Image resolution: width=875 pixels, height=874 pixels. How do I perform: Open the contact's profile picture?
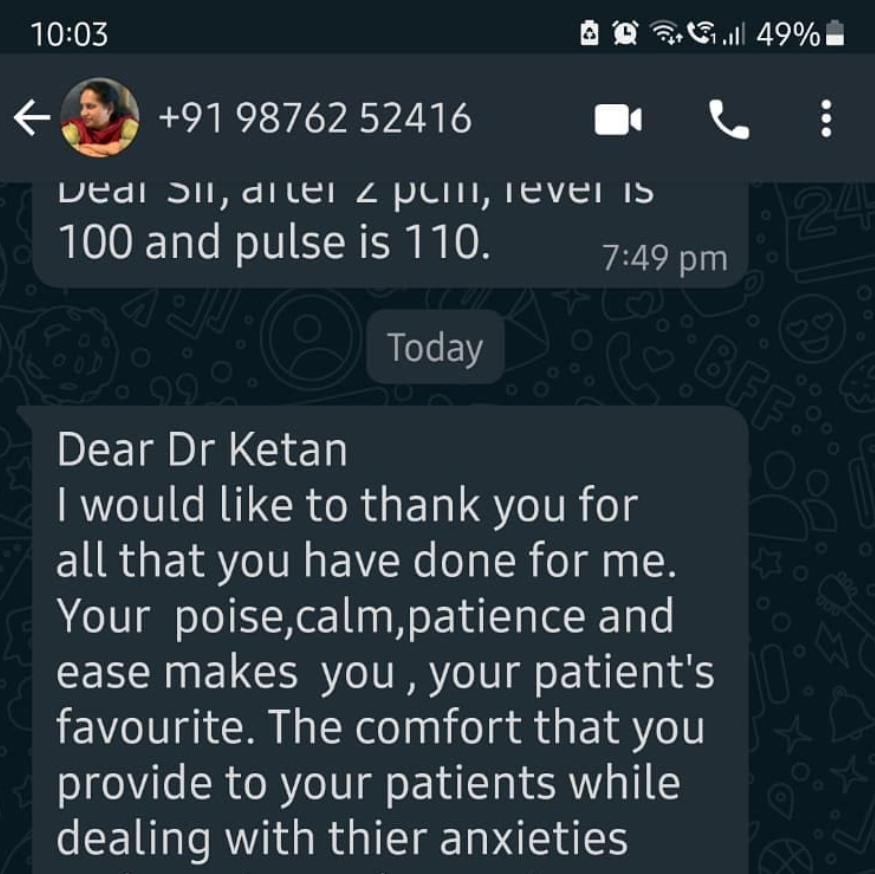(100, 118)
